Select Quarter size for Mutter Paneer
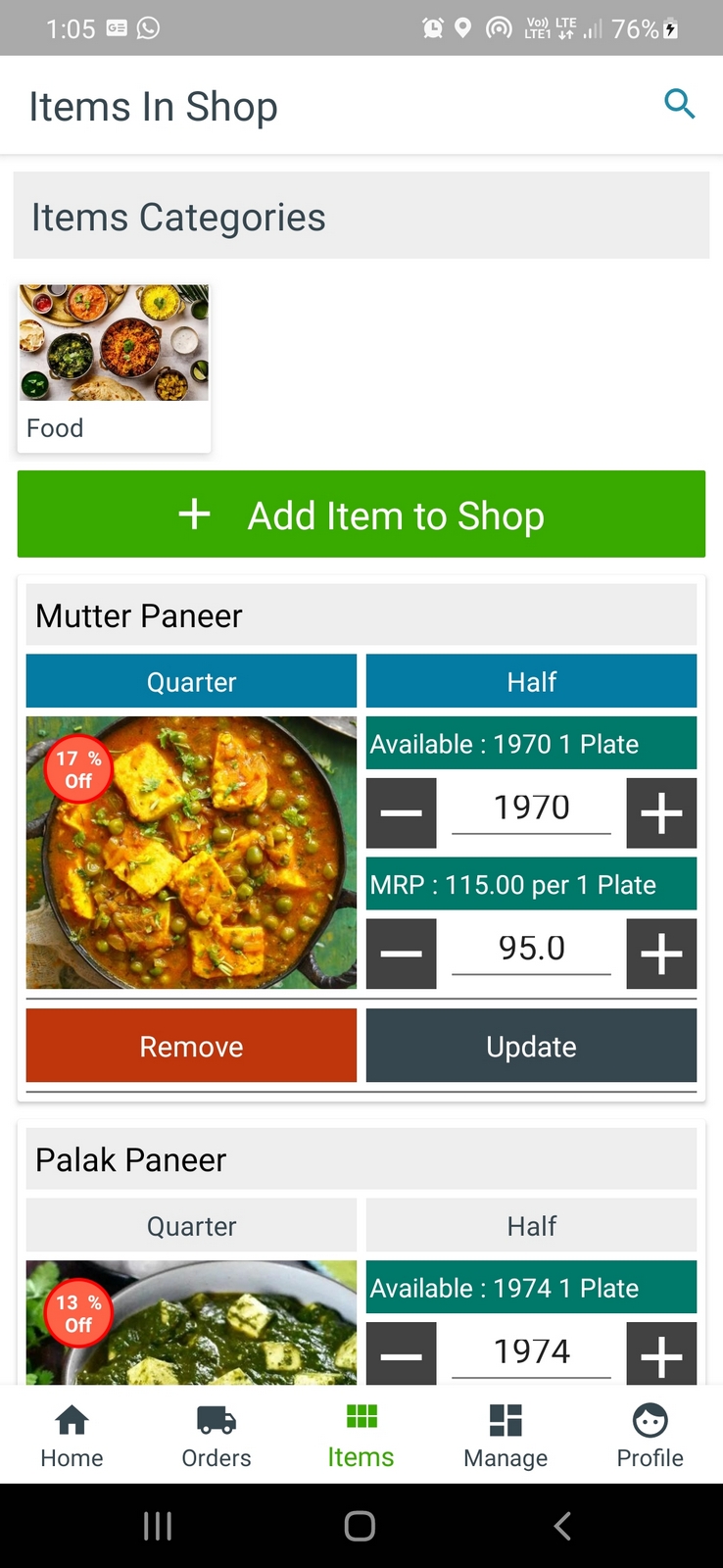The width and height of the screenshot is (723, 1568). click(191, 681)
